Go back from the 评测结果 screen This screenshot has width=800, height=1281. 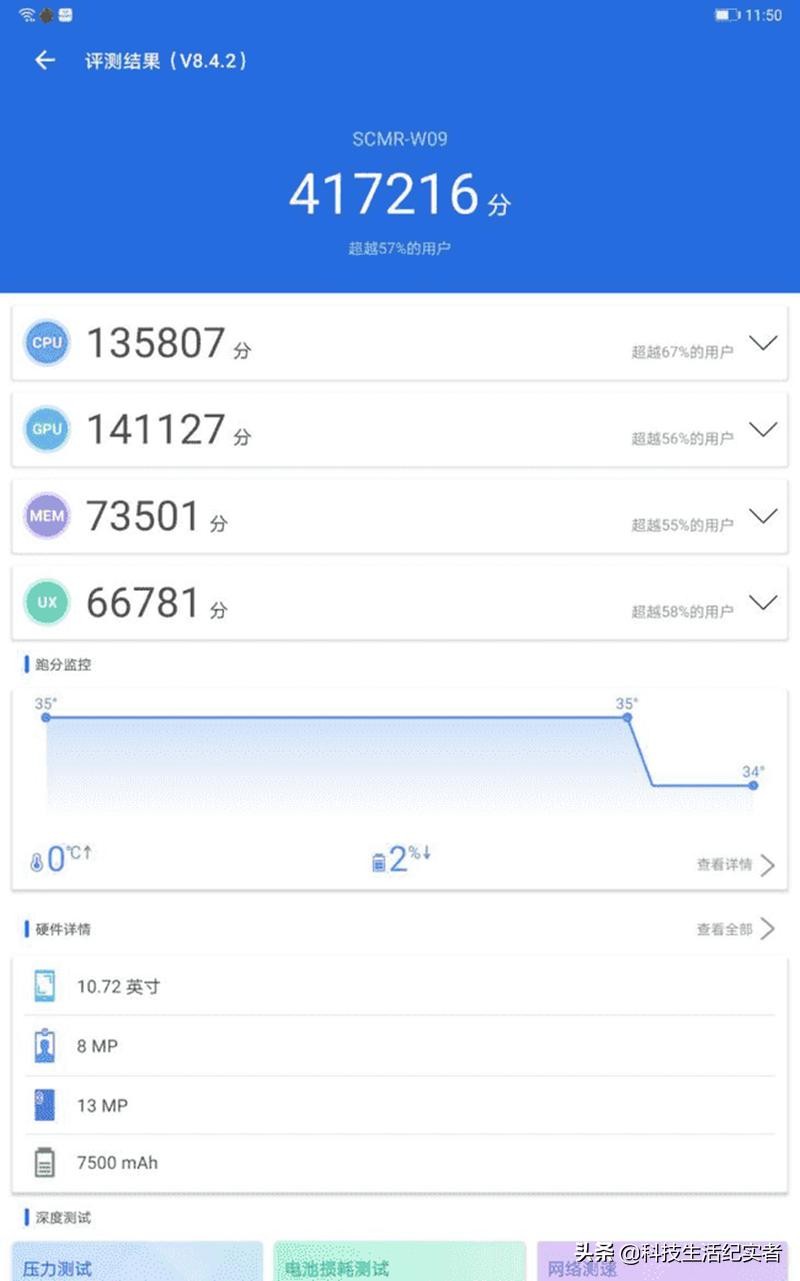(44, 61)
